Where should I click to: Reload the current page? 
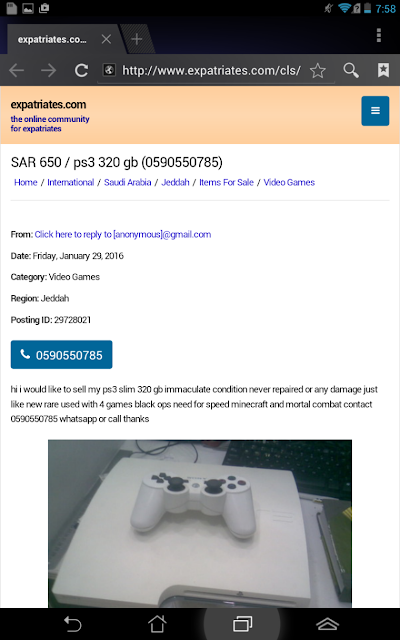[81, 71]
